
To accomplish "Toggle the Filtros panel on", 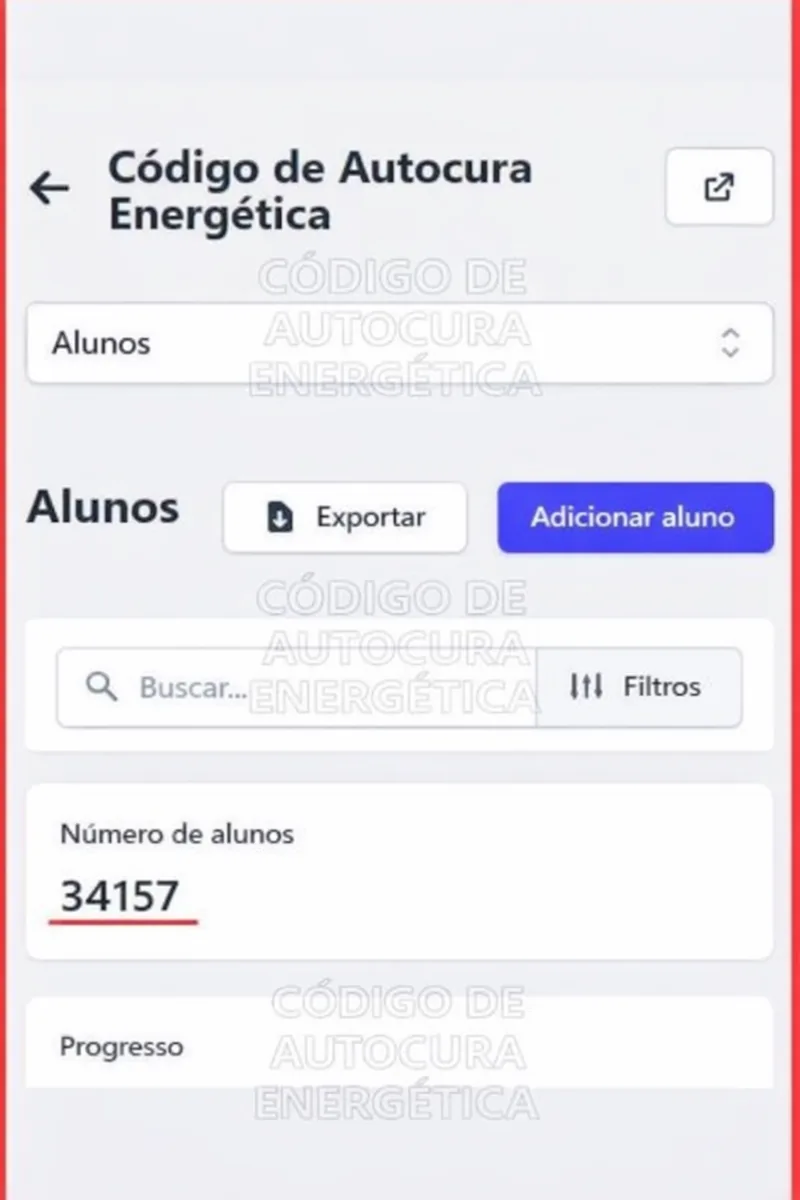I will pos(640,687).
